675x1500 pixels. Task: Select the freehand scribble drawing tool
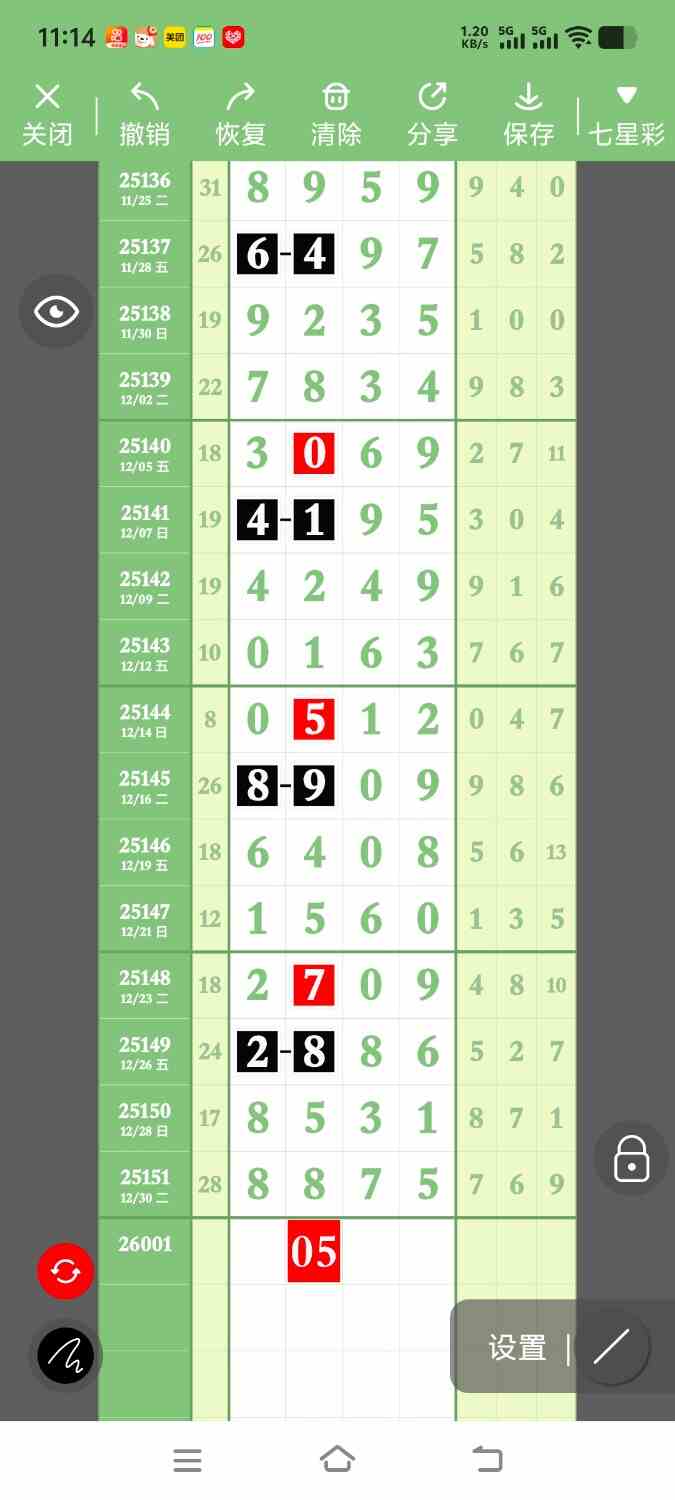point(65,1356)
